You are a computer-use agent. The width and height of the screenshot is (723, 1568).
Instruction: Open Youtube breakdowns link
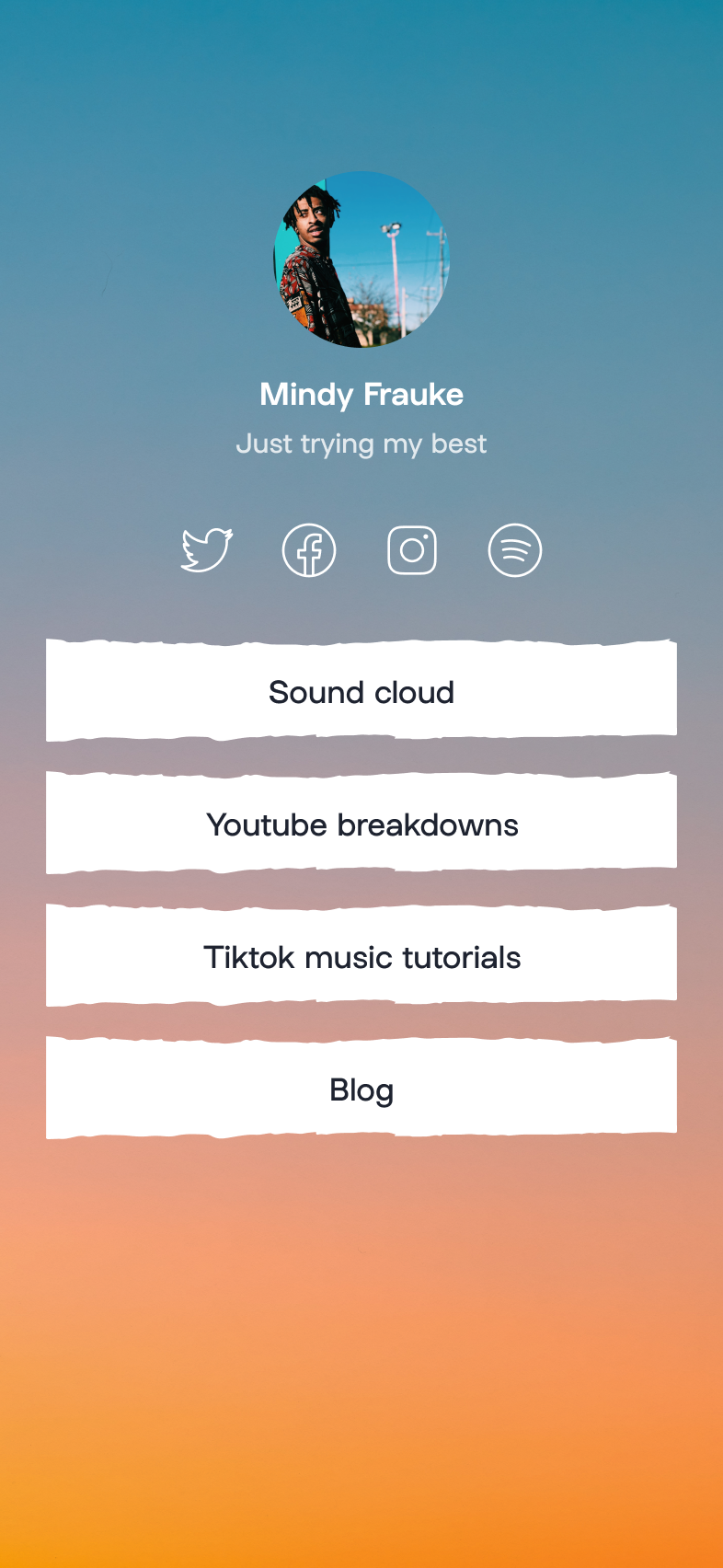tap(361, 824)
